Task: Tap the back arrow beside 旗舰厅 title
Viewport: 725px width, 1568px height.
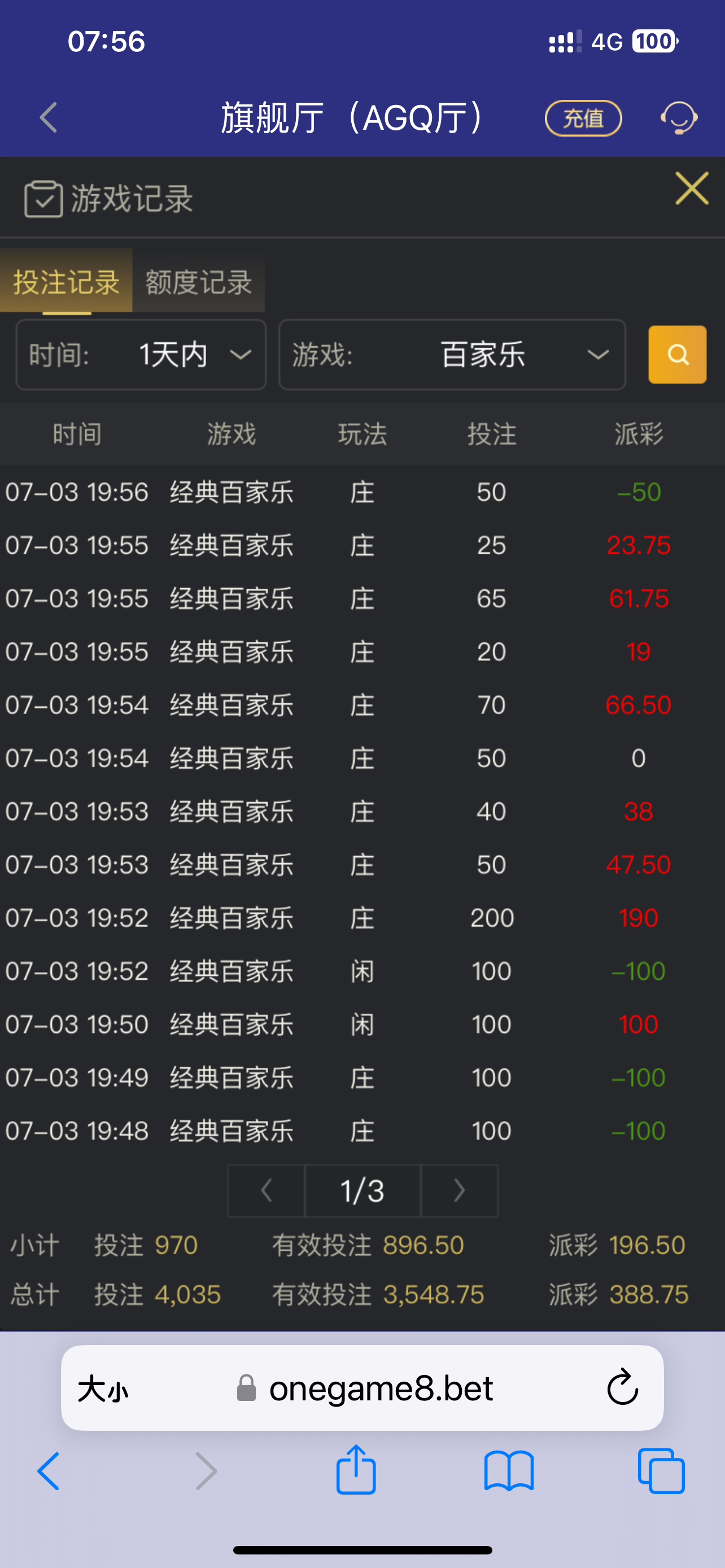Action: pos(48,118)
